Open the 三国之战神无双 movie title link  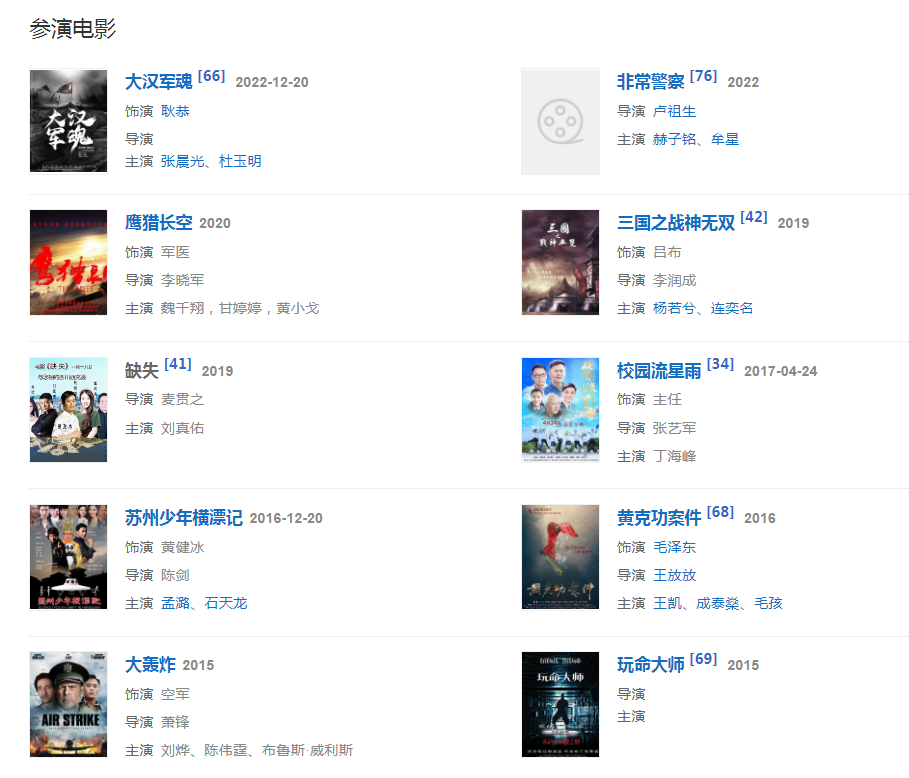click(x=676, y=223)
